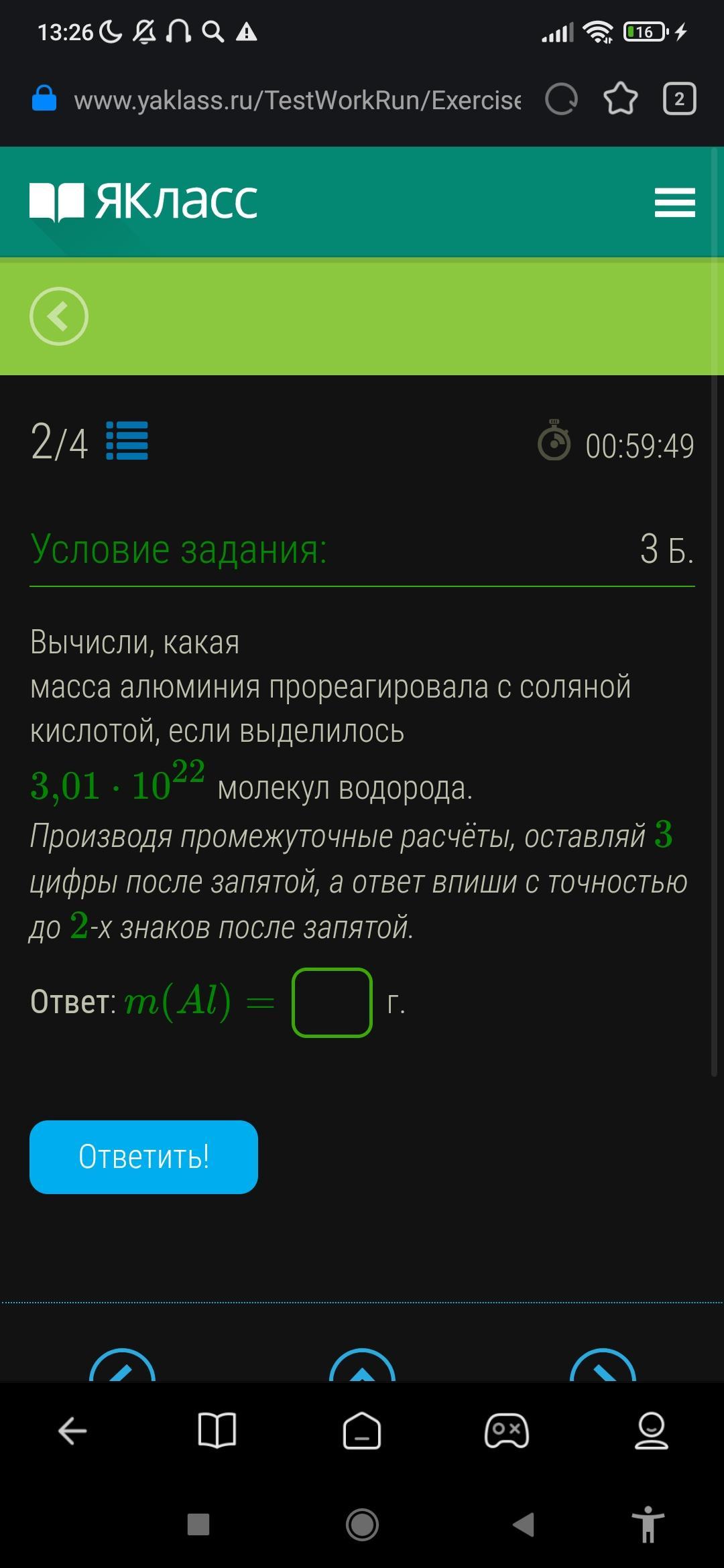Open the ЯКласс hamburger menu

click(x=674, y=202)
